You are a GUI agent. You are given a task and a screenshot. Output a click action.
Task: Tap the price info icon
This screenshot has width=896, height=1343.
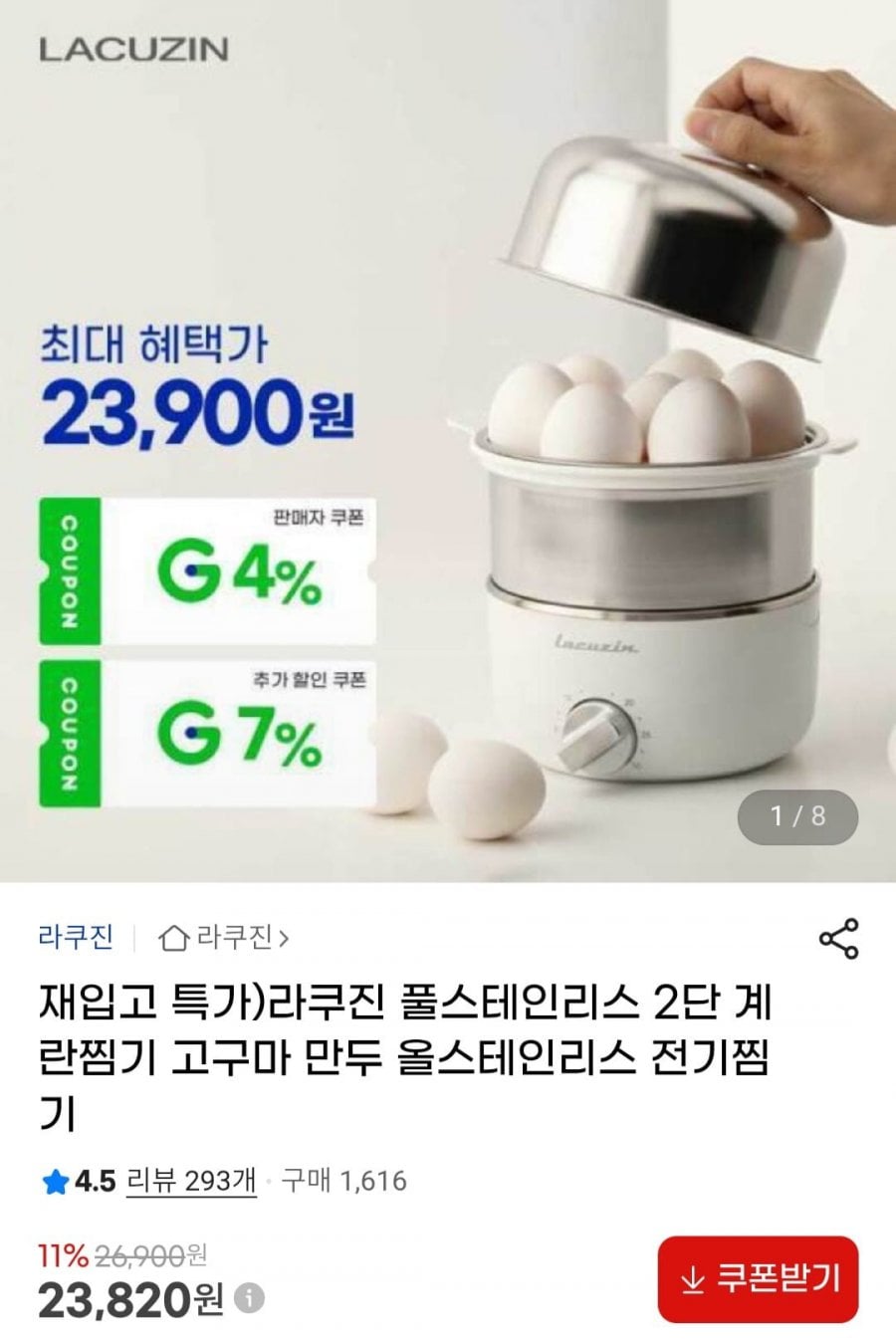point(250,1298)
